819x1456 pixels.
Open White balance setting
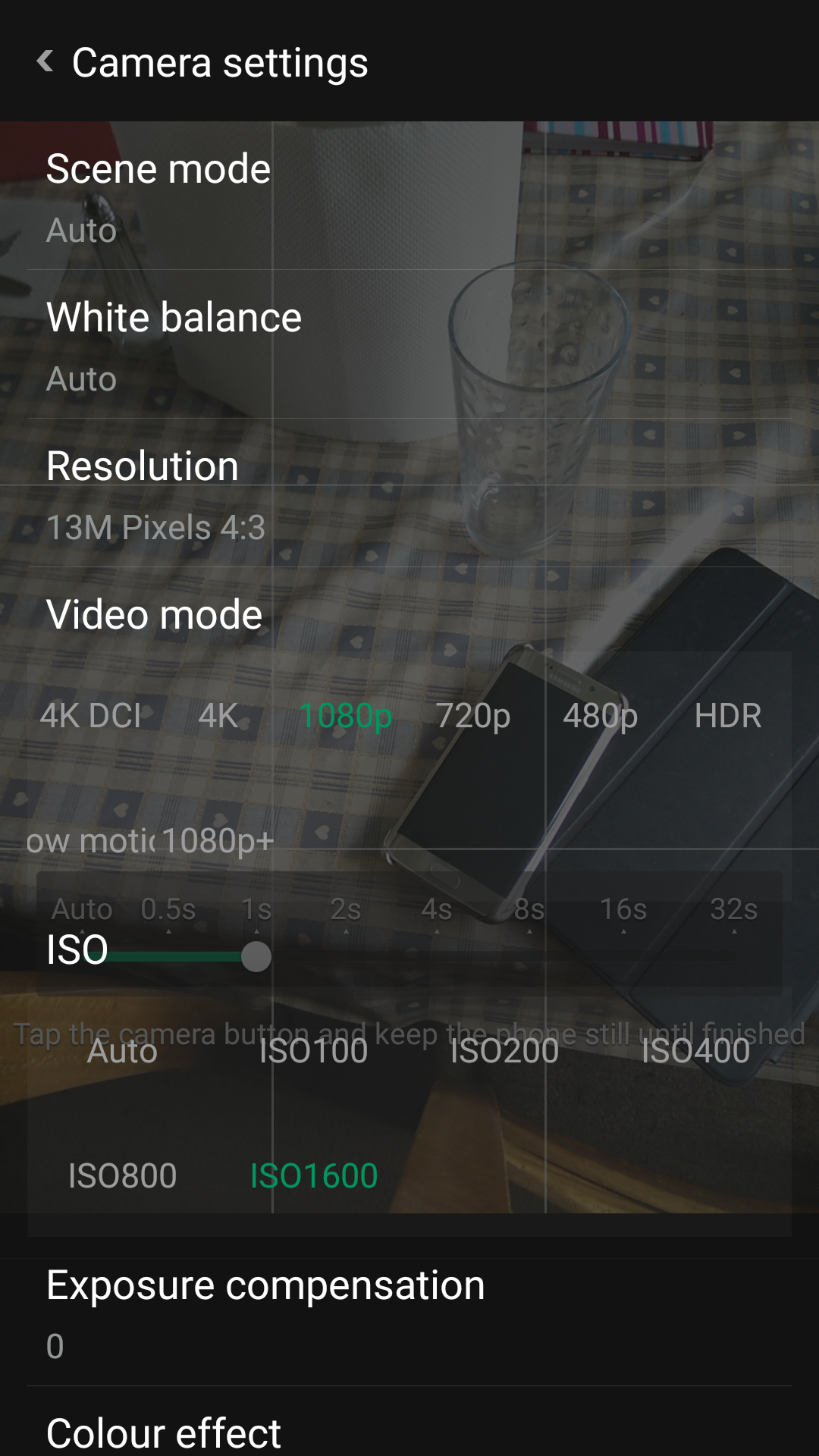409,344
